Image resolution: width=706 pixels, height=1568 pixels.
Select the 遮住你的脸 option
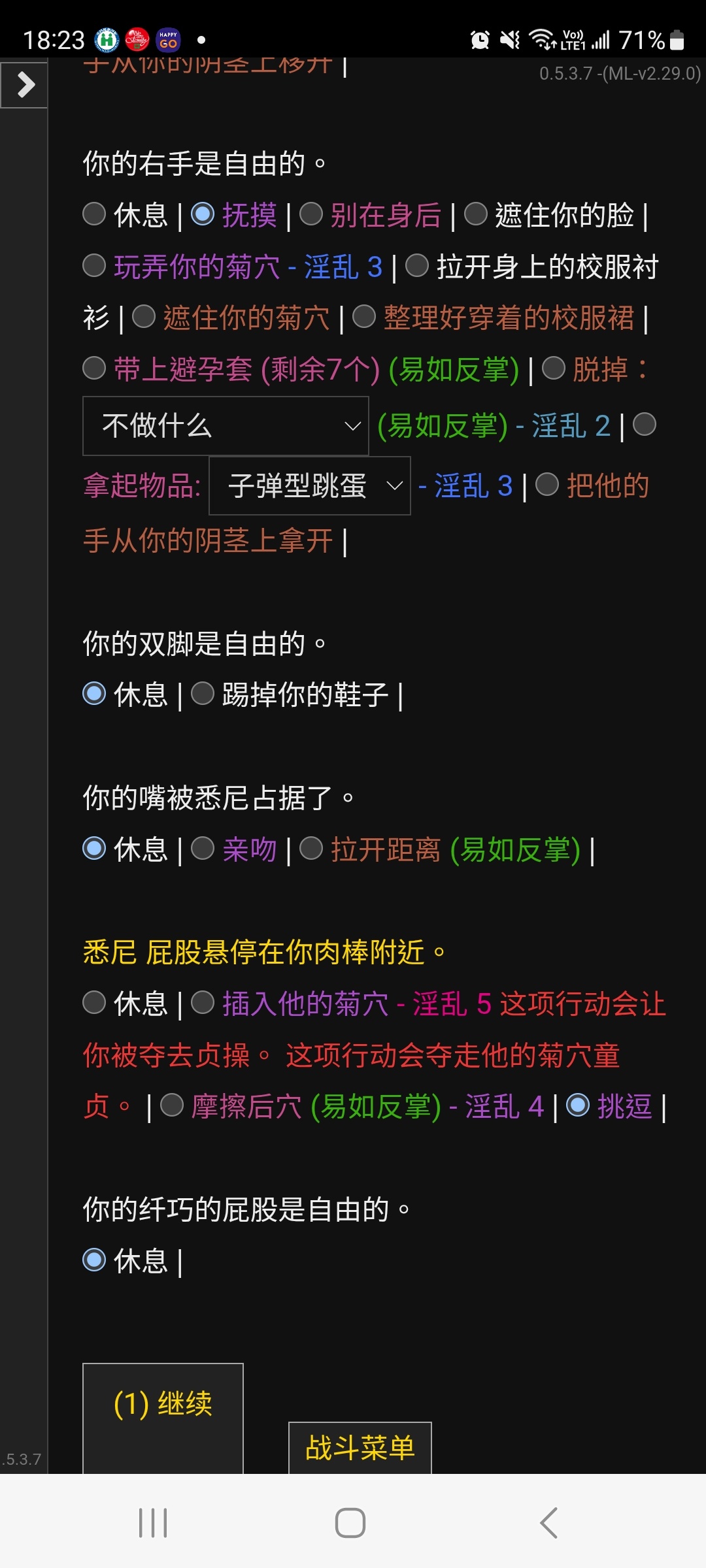coord(476,214)
